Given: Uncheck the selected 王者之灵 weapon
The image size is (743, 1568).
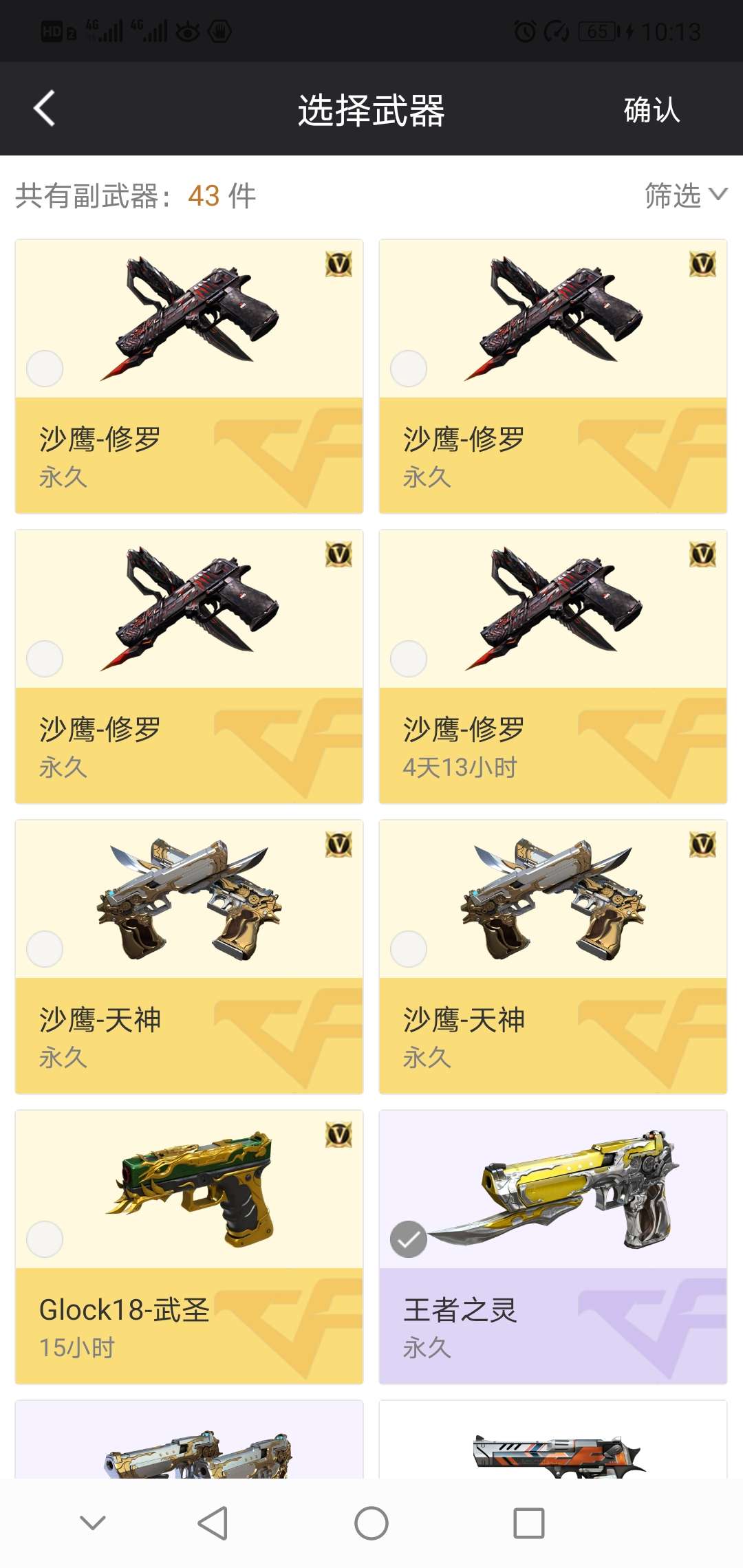Looking at the screenshot, I should (x=409, y=1239).
